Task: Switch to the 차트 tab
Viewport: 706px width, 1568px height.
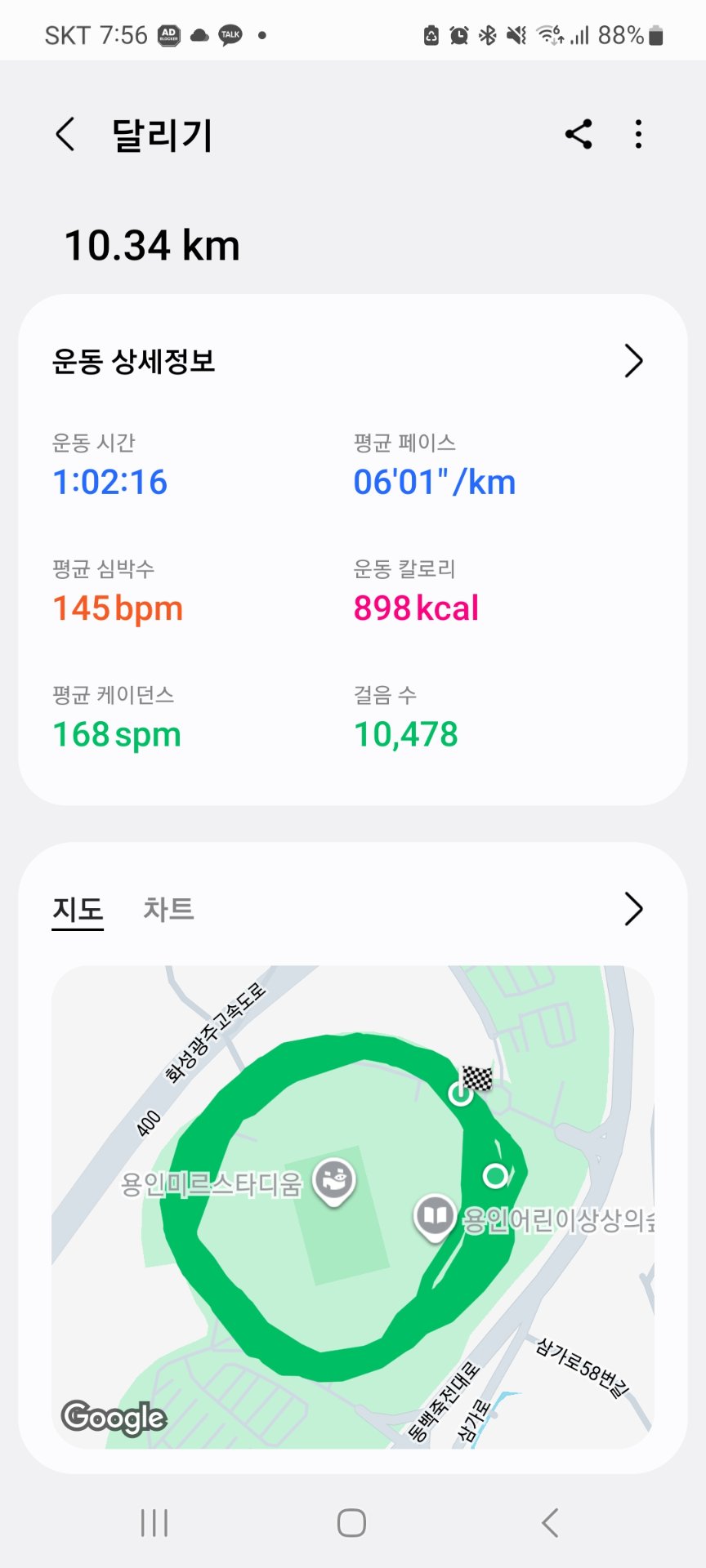Action: point(168,909)
